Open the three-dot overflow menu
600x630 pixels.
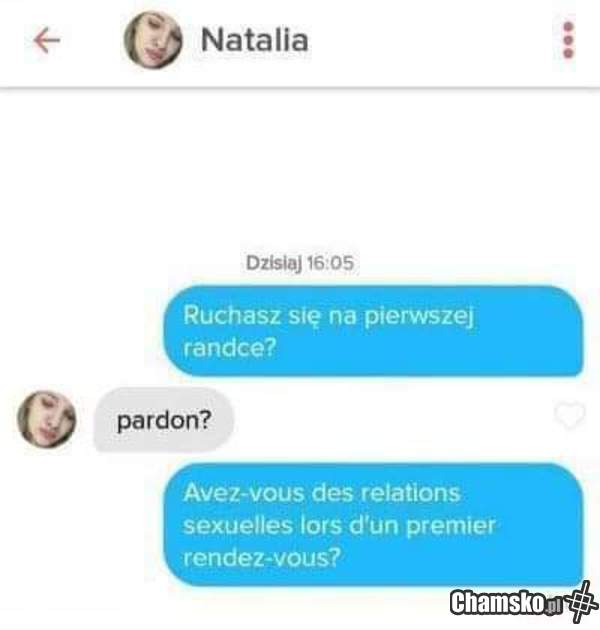[568, 40]
